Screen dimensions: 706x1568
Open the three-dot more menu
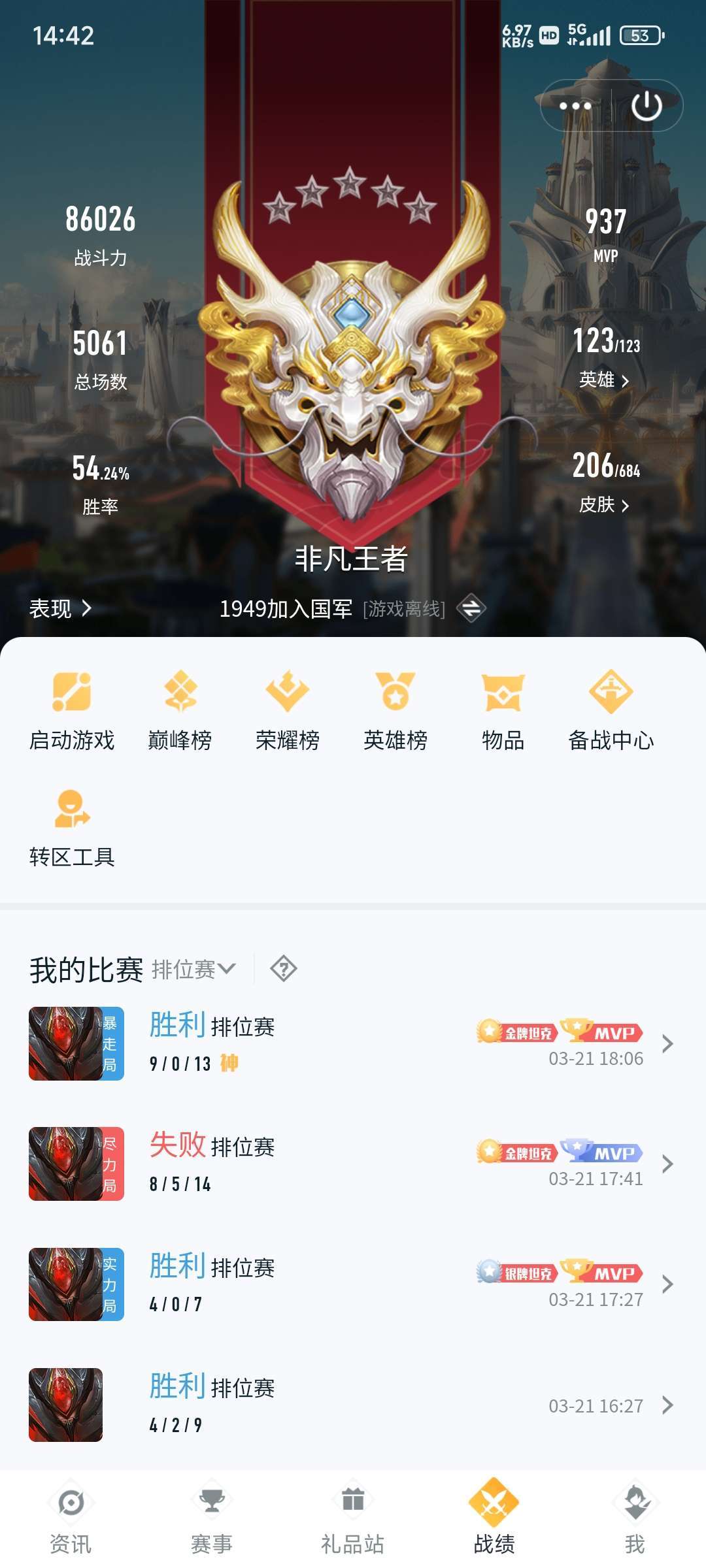point(575,106)
